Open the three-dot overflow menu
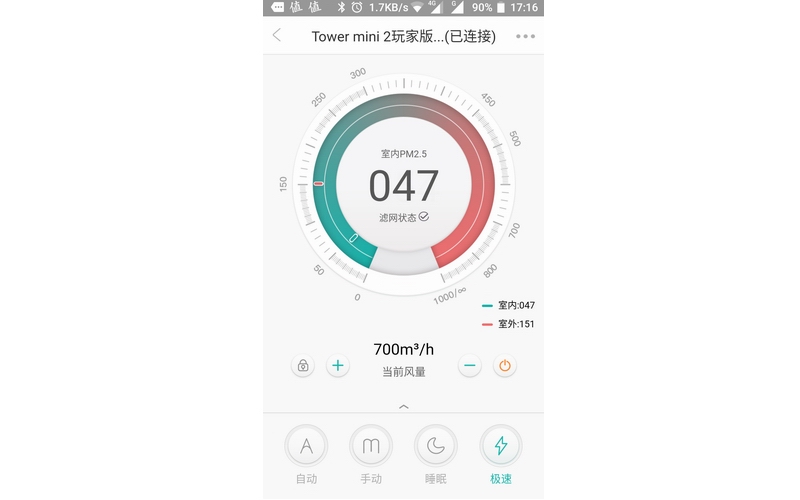 pos(525,36)
